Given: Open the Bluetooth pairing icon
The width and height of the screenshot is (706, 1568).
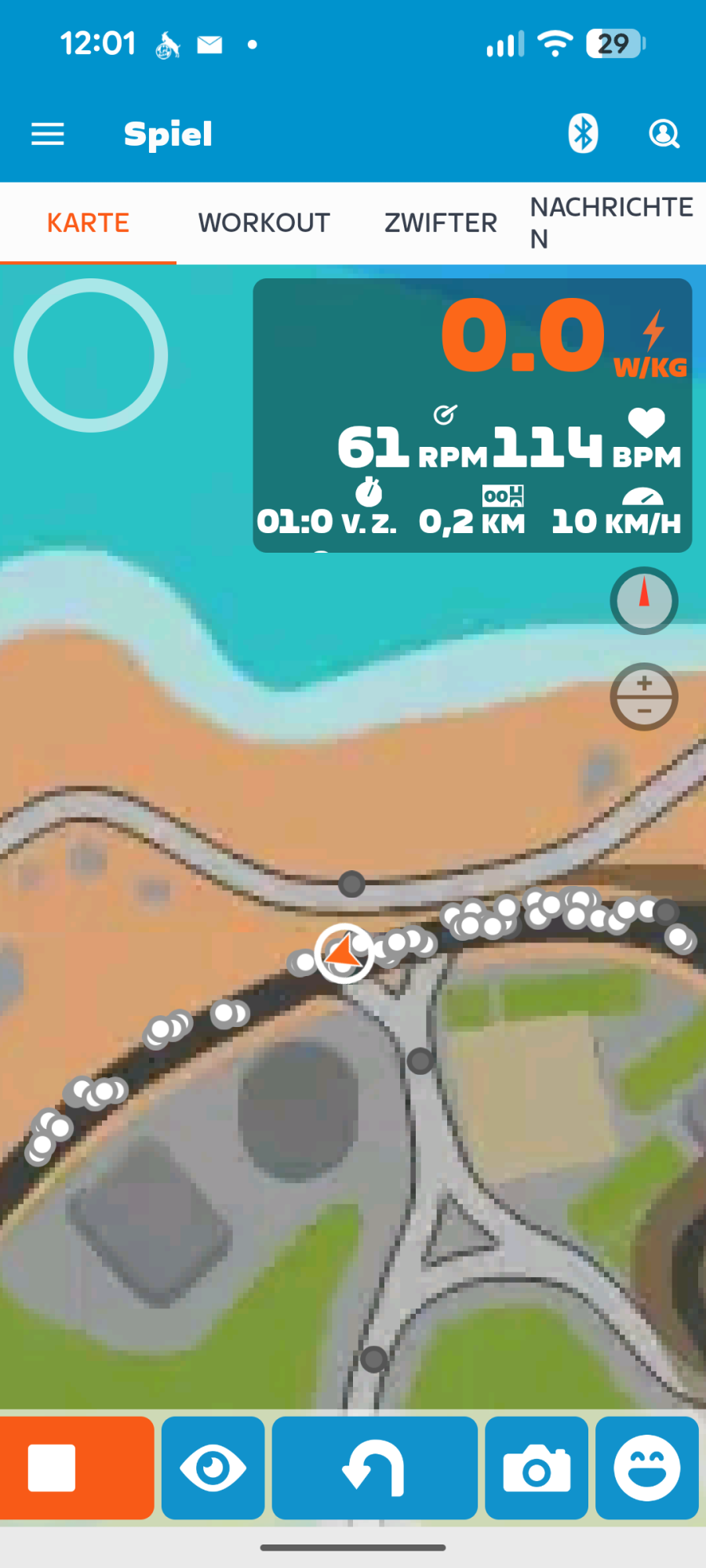Looking at the screenshot, I should [x=583, y=133].
